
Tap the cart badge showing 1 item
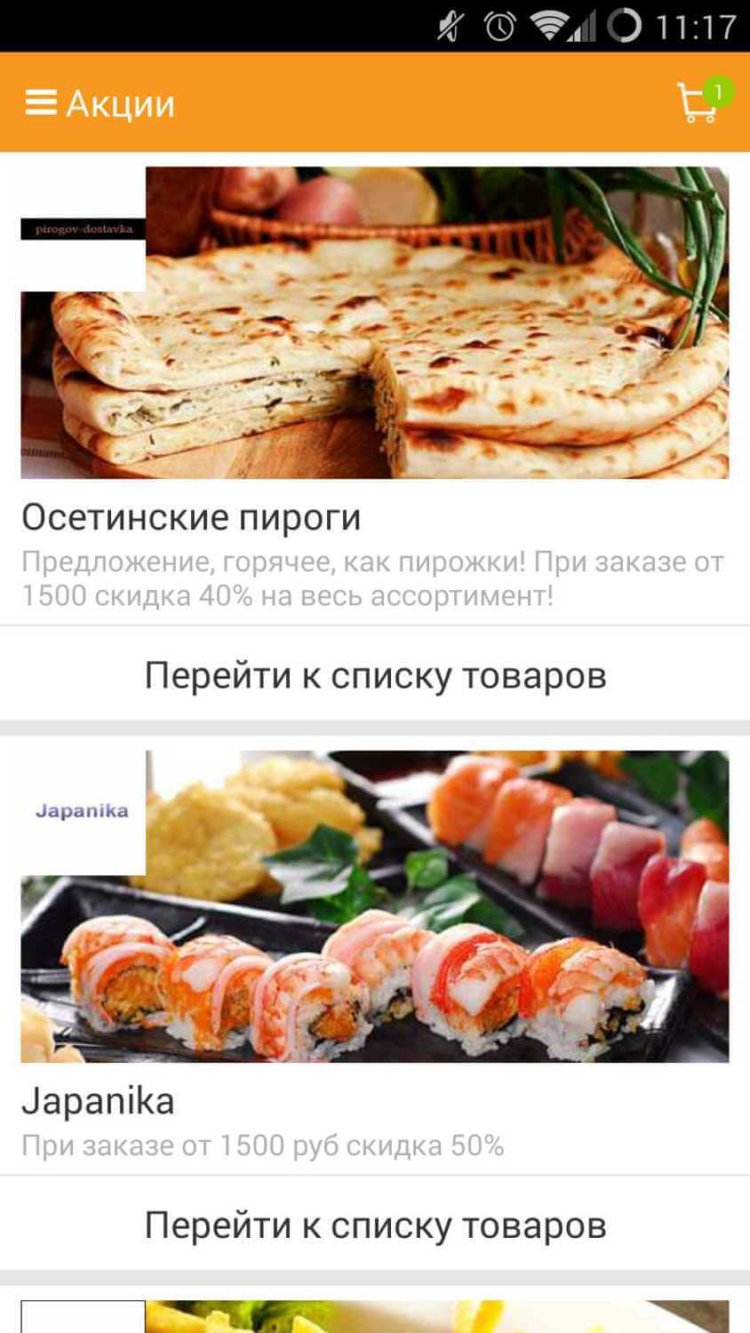pos(717,88)
